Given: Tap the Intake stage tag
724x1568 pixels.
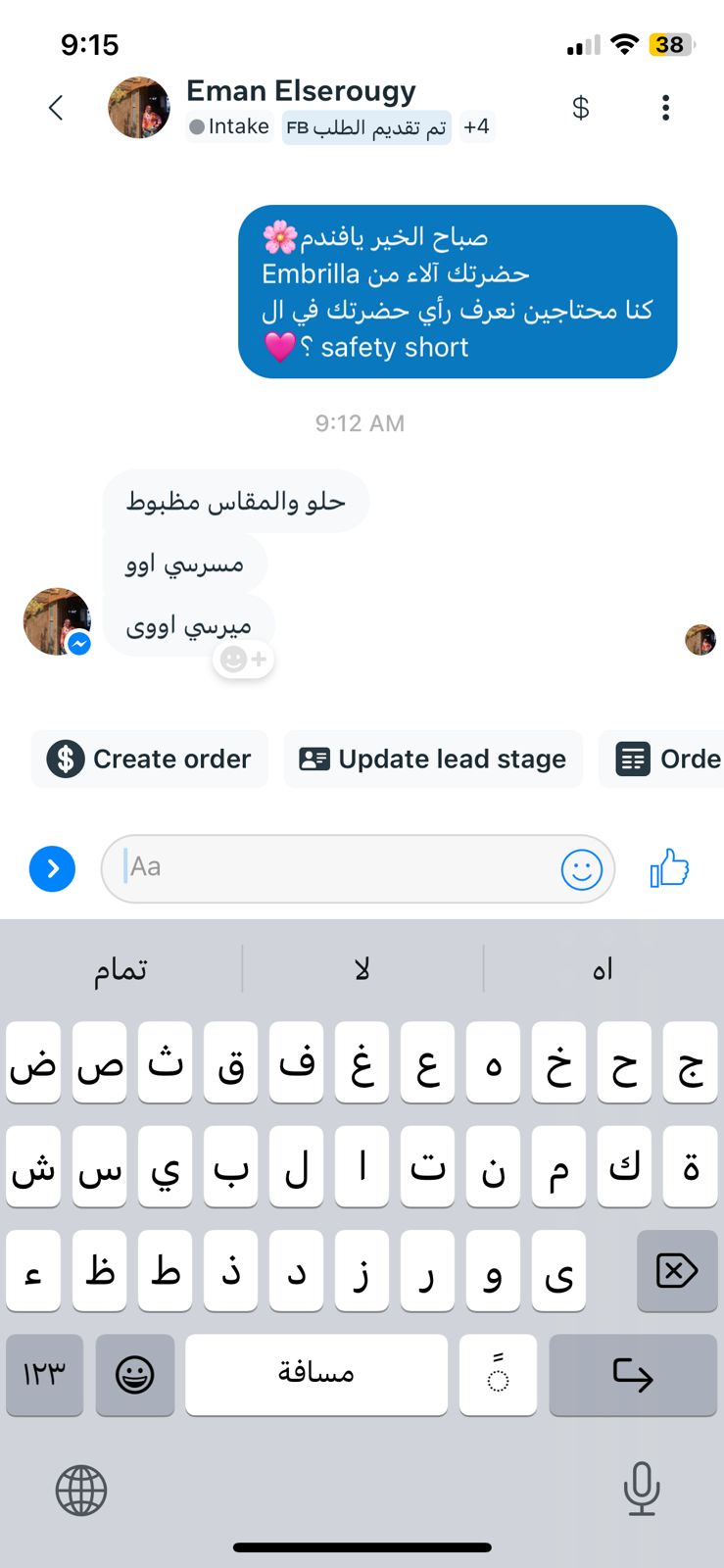Looking at the screenshot, I should 229,127.
